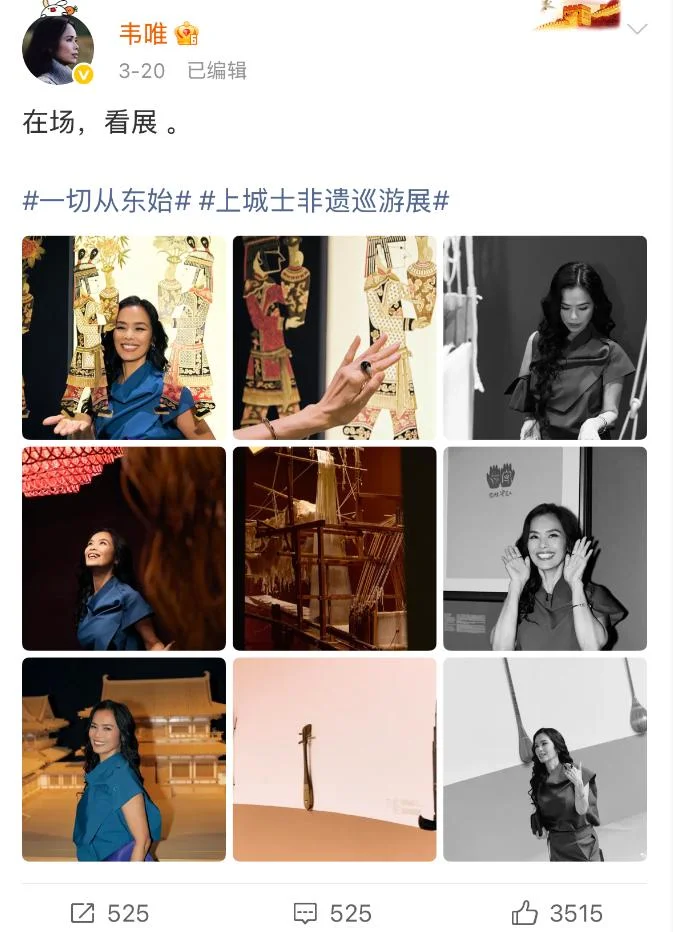The width and height of the screenshot is (673, 932).
Task: View photo in front of palace model
Action: click(x=124, y=760)
